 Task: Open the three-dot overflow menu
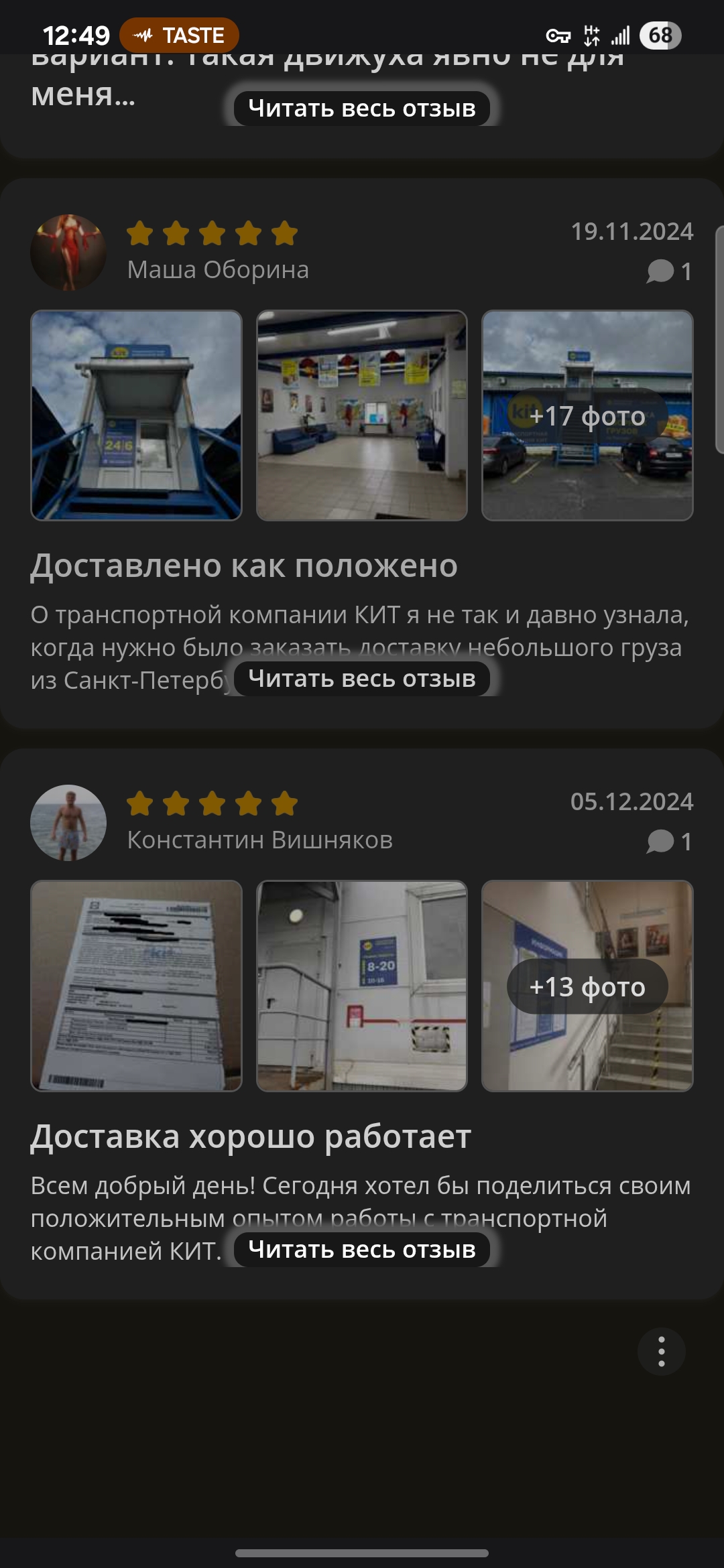661,1352
